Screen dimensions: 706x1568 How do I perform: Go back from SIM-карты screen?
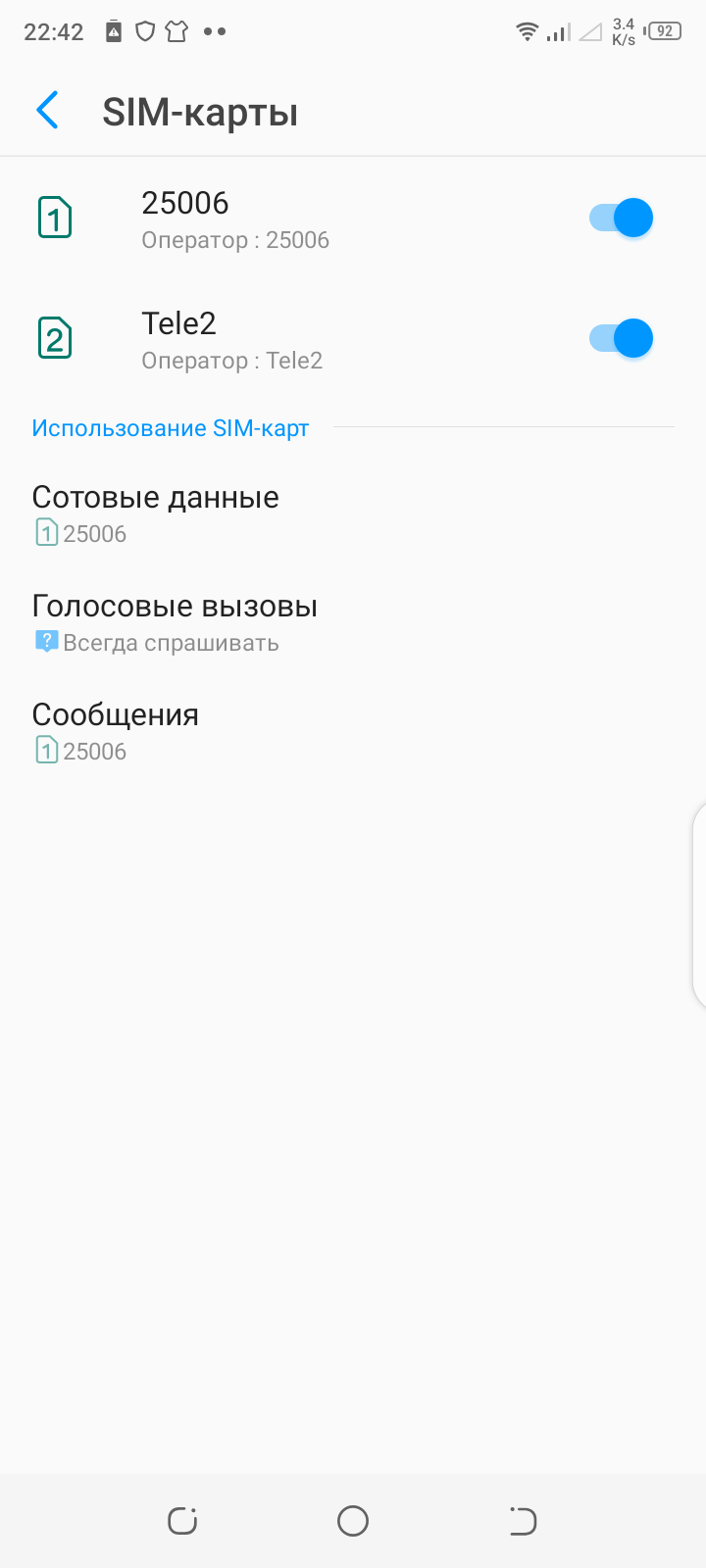coord(47,111)
